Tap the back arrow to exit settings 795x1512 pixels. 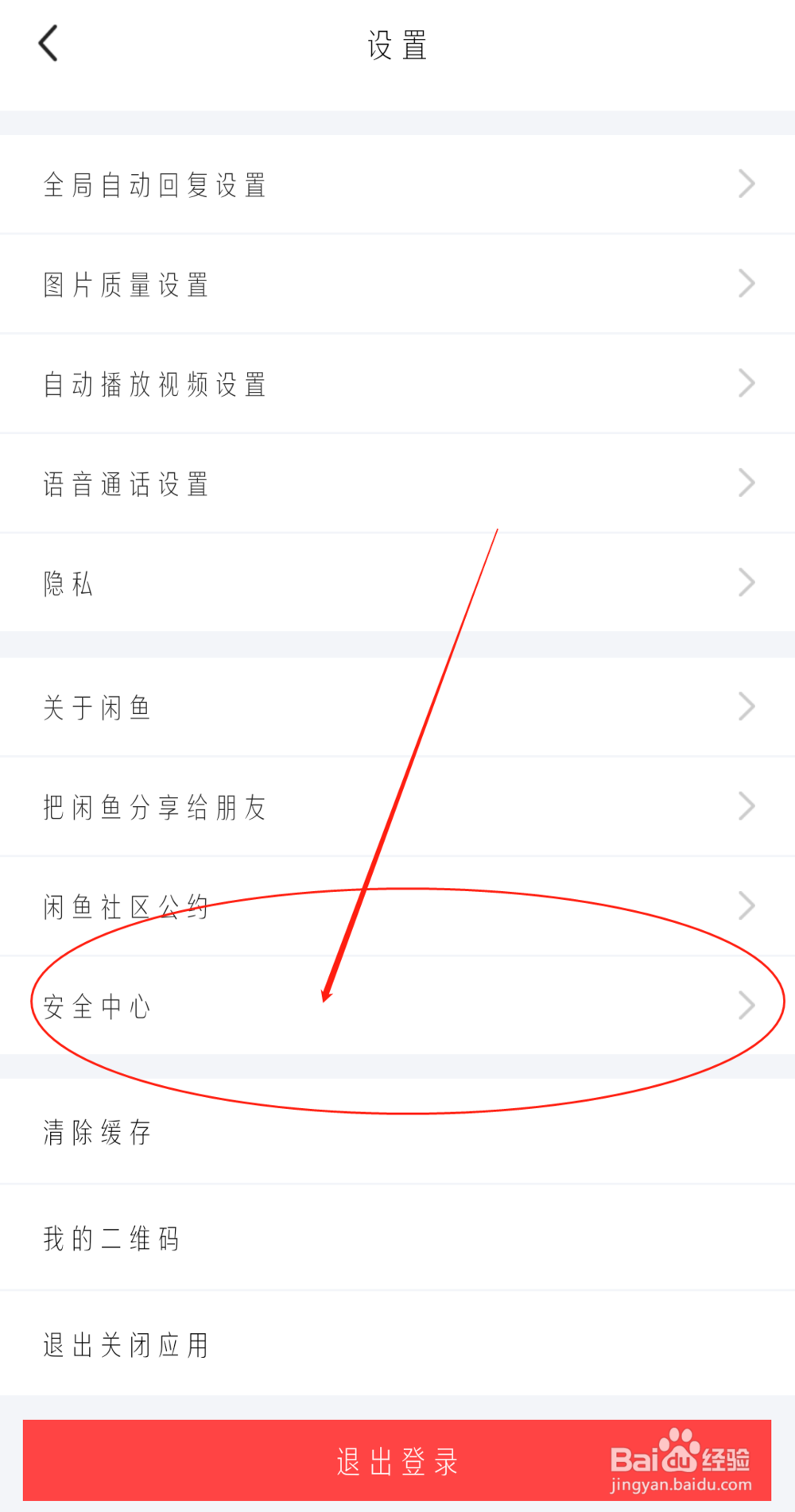point(49,44)
